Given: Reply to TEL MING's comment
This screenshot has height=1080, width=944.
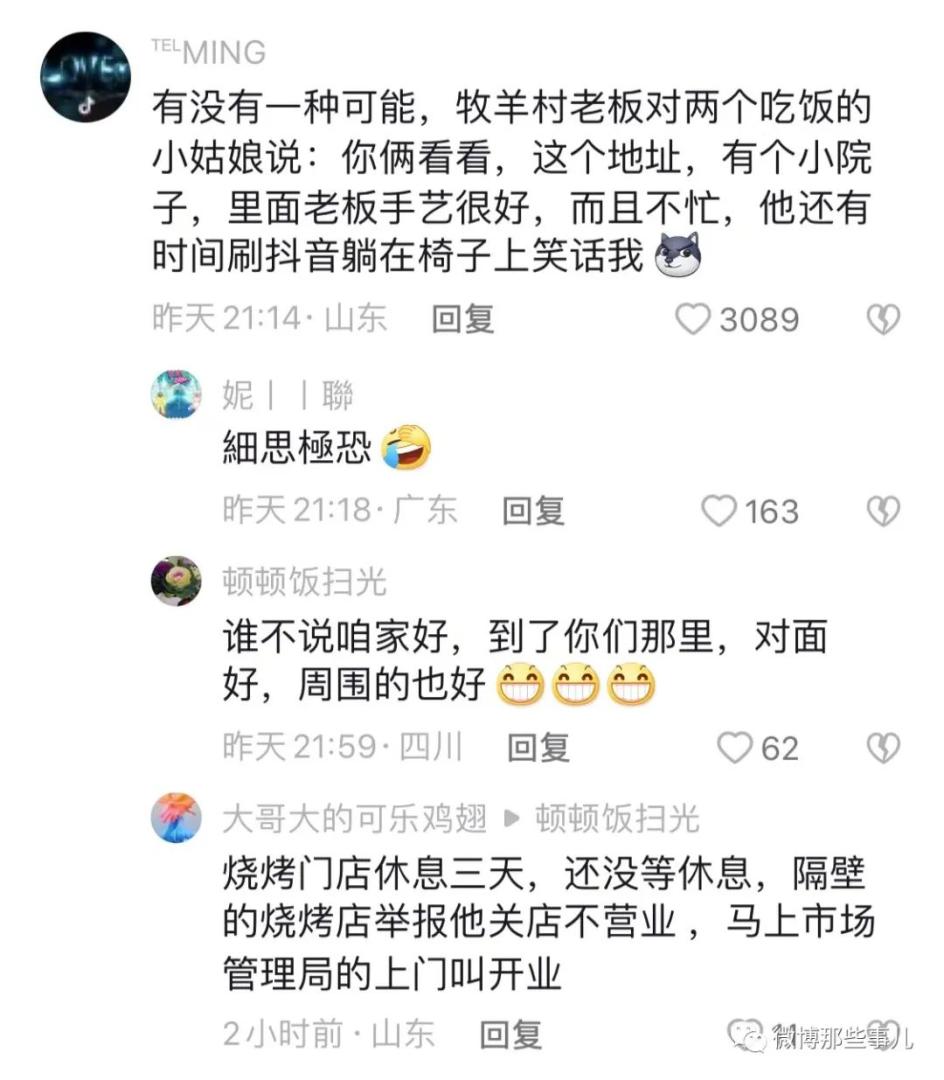Looking at the screenshot, I should point(463,320).
